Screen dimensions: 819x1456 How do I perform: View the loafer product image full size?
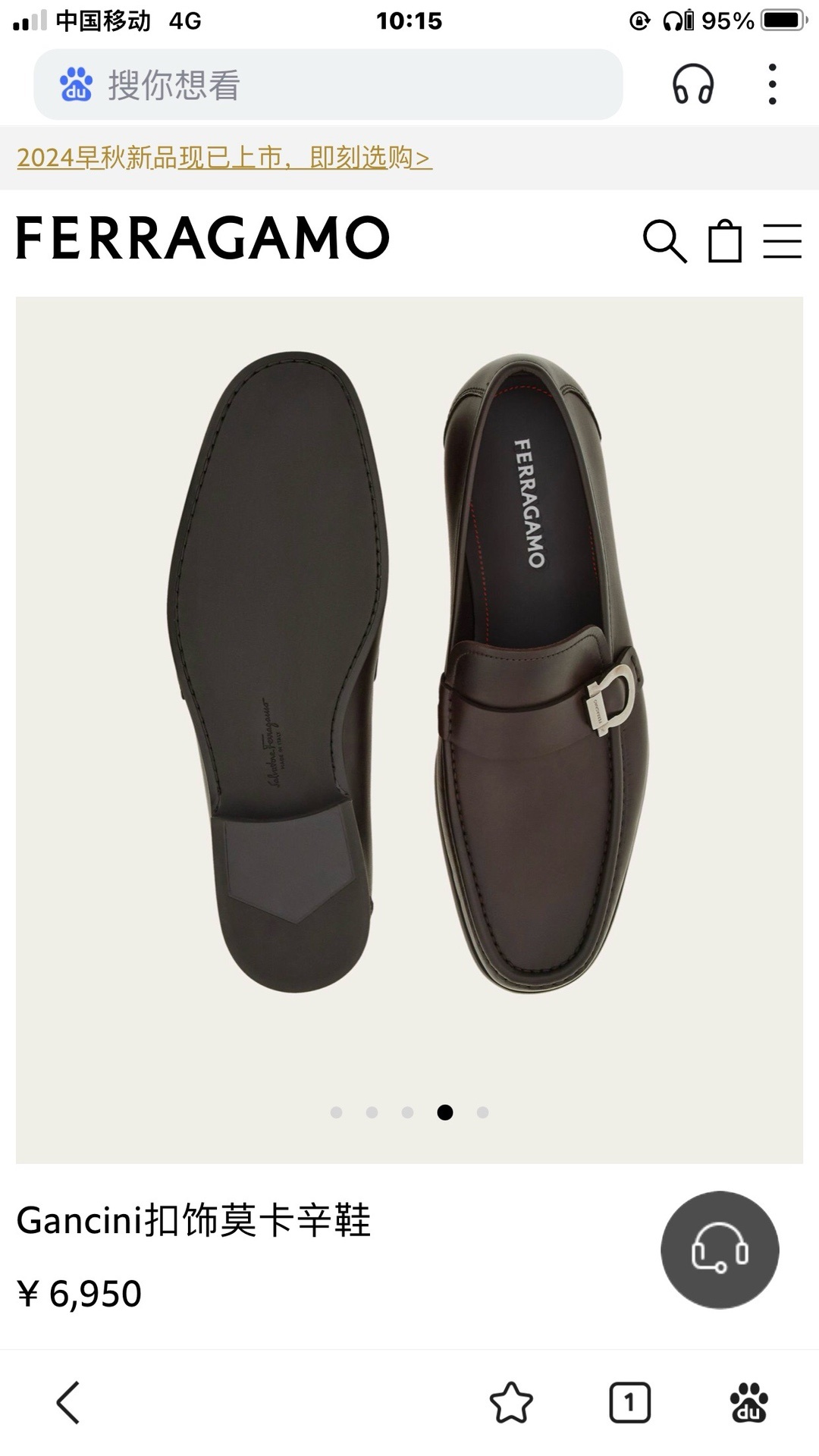409,682
